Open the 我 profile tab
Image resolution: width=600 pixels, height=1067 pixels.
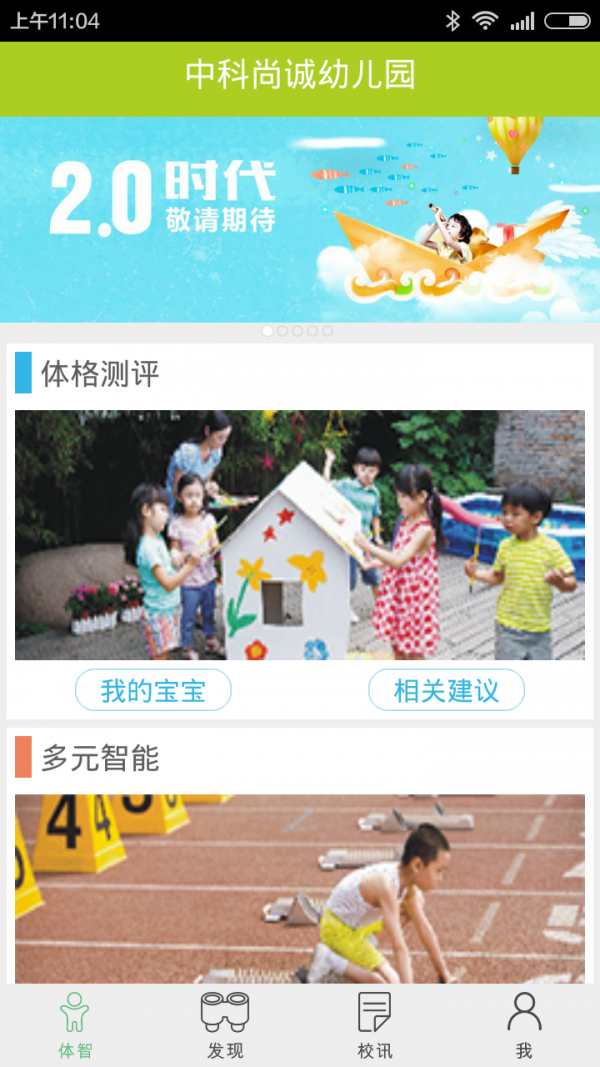point(524,1025)
